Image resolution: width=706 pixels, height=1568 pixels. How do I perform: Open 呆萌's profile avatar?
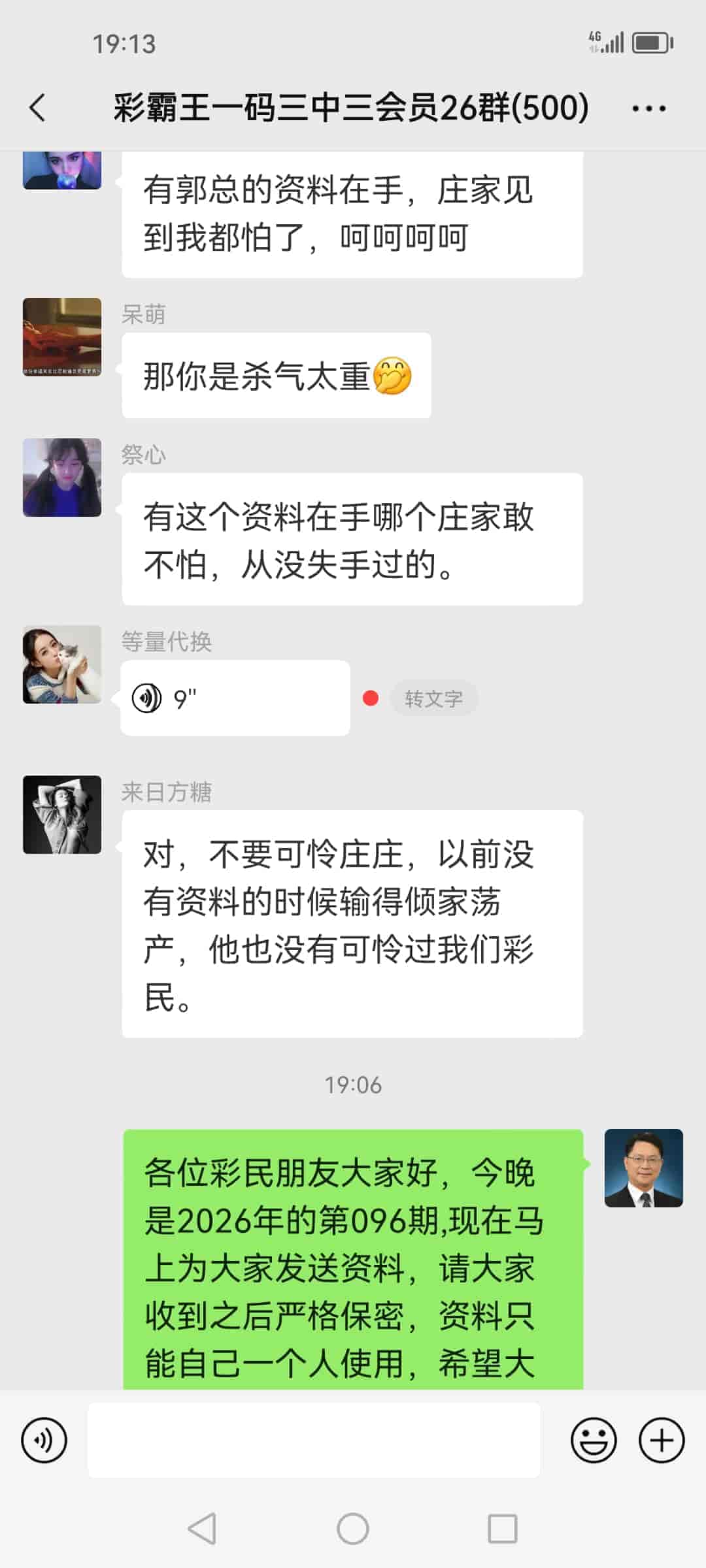tap(62, 340)
